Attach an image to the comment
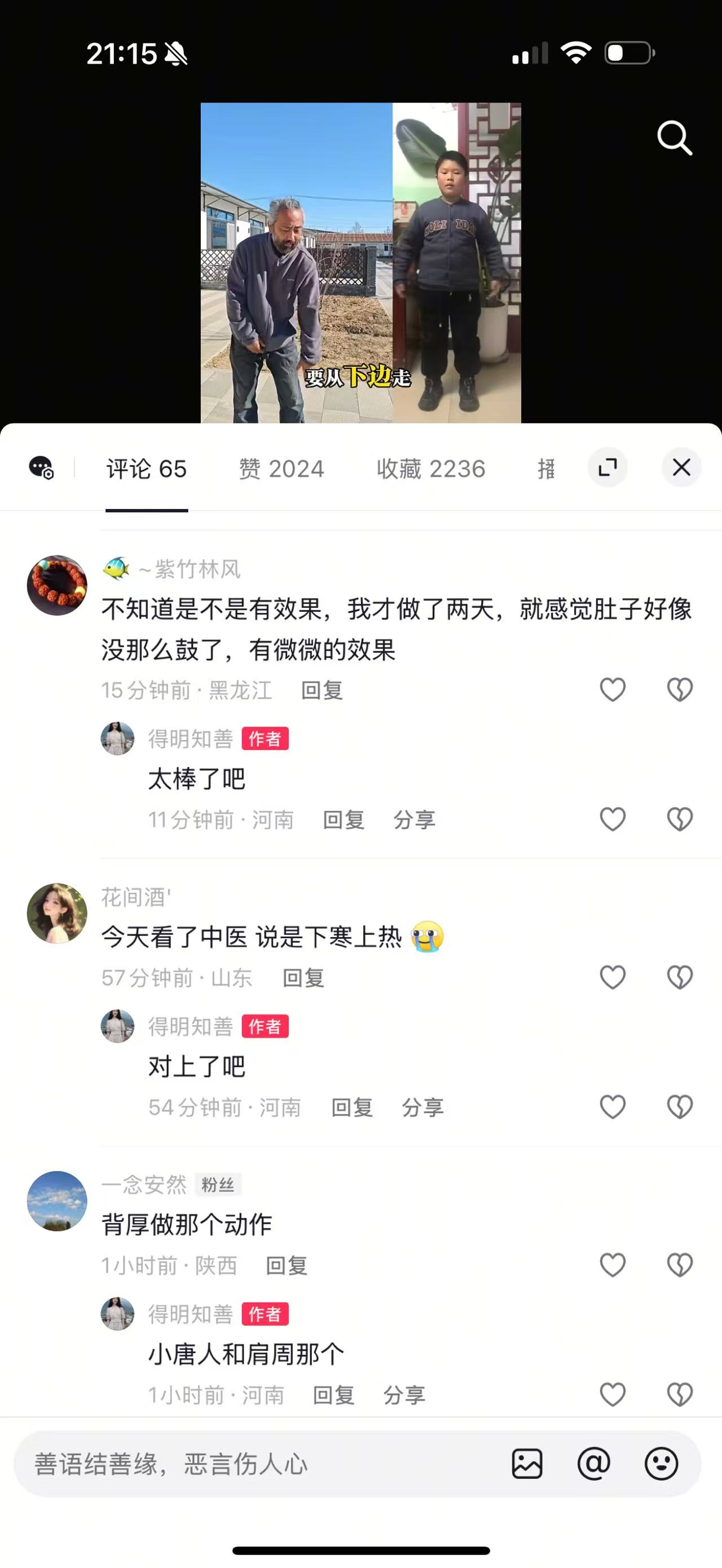Screen dimensions: 722x1568 [527, 1464]
